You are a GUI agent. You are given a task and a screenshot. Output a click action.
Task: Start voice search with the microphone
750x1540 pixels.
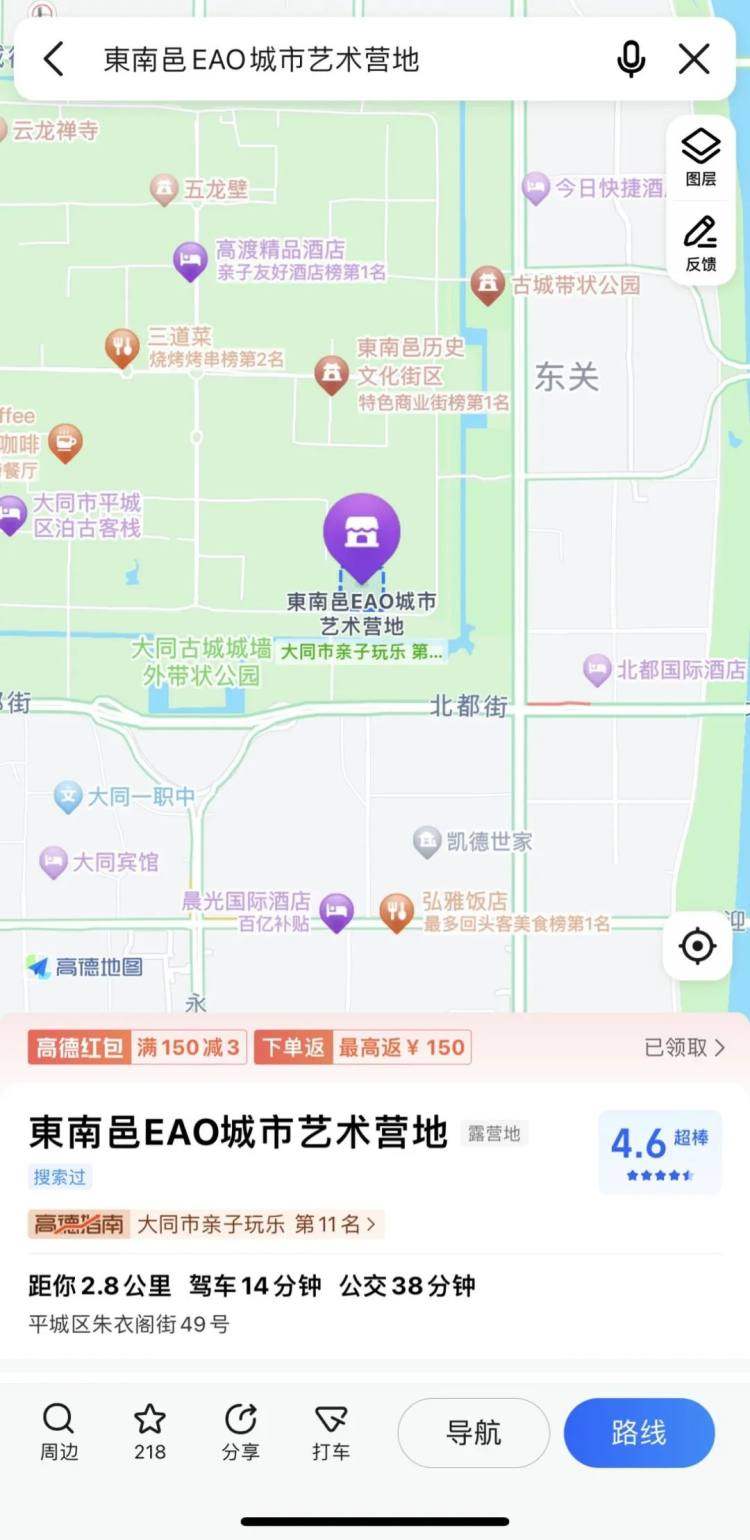coord(630,60)
